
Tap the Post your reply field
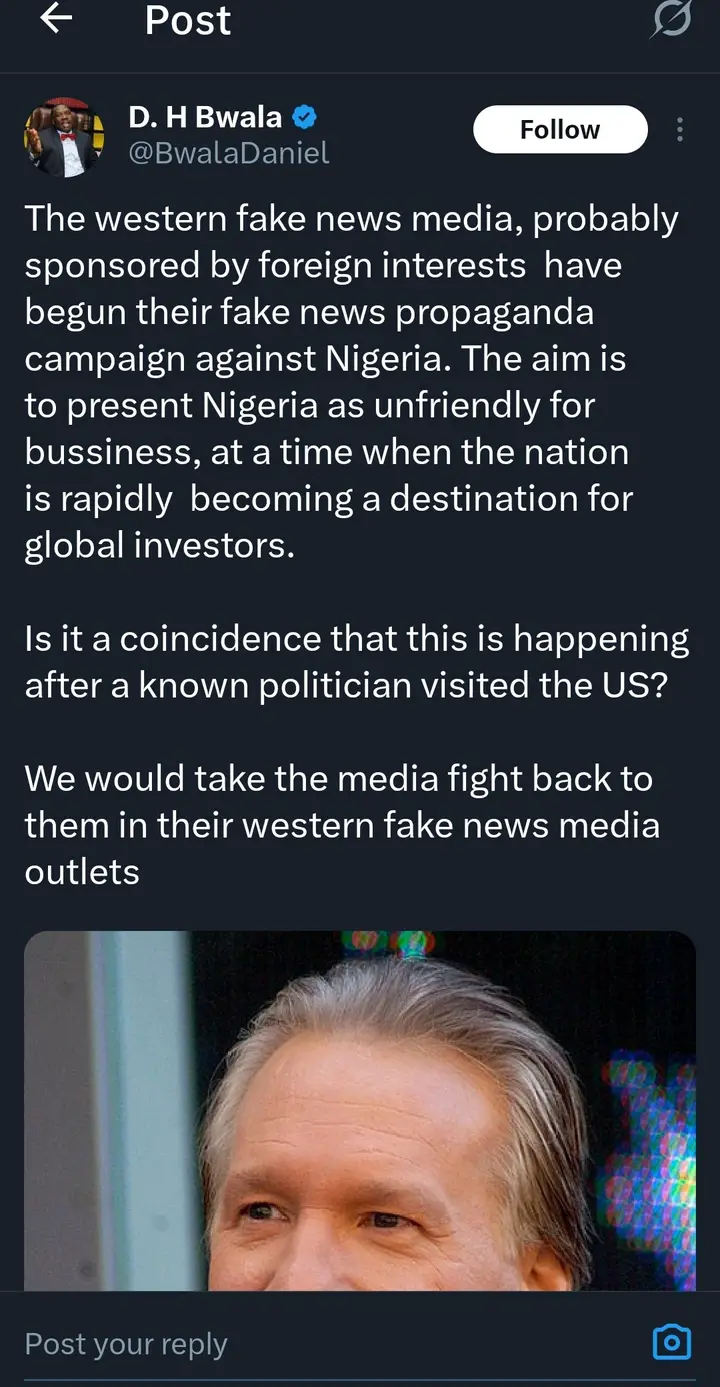(x=300, y=1344)
